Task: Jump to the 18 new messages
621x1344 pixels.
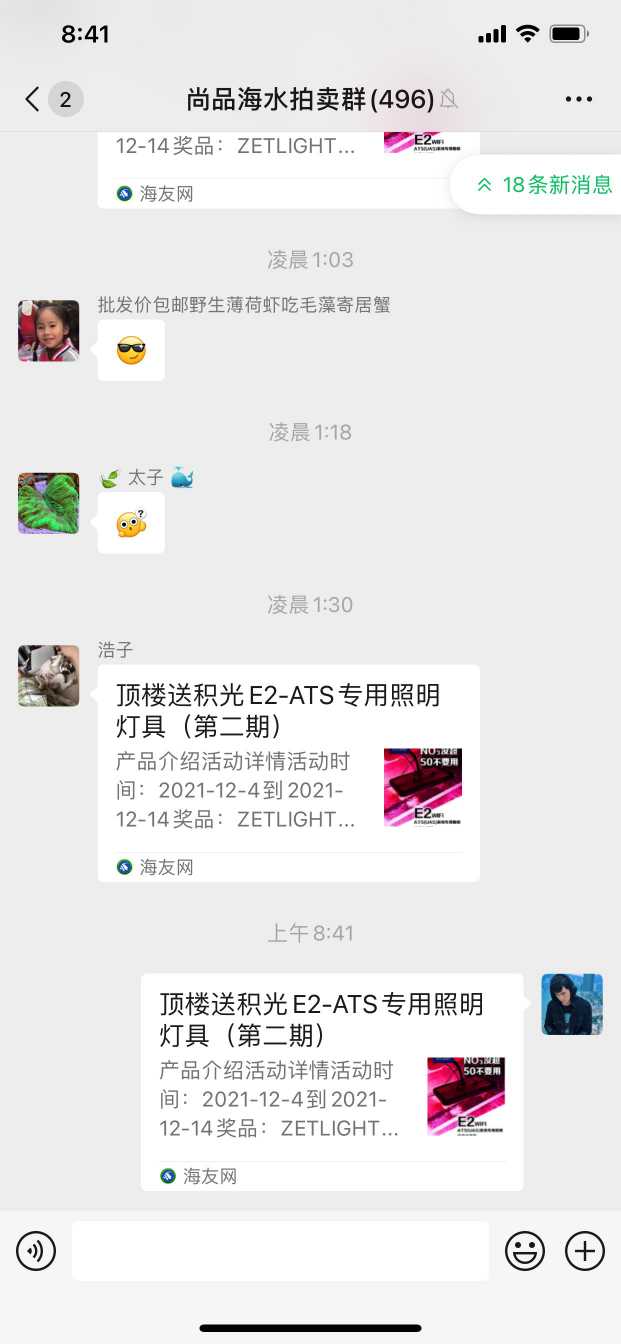Action: point(545,185)
